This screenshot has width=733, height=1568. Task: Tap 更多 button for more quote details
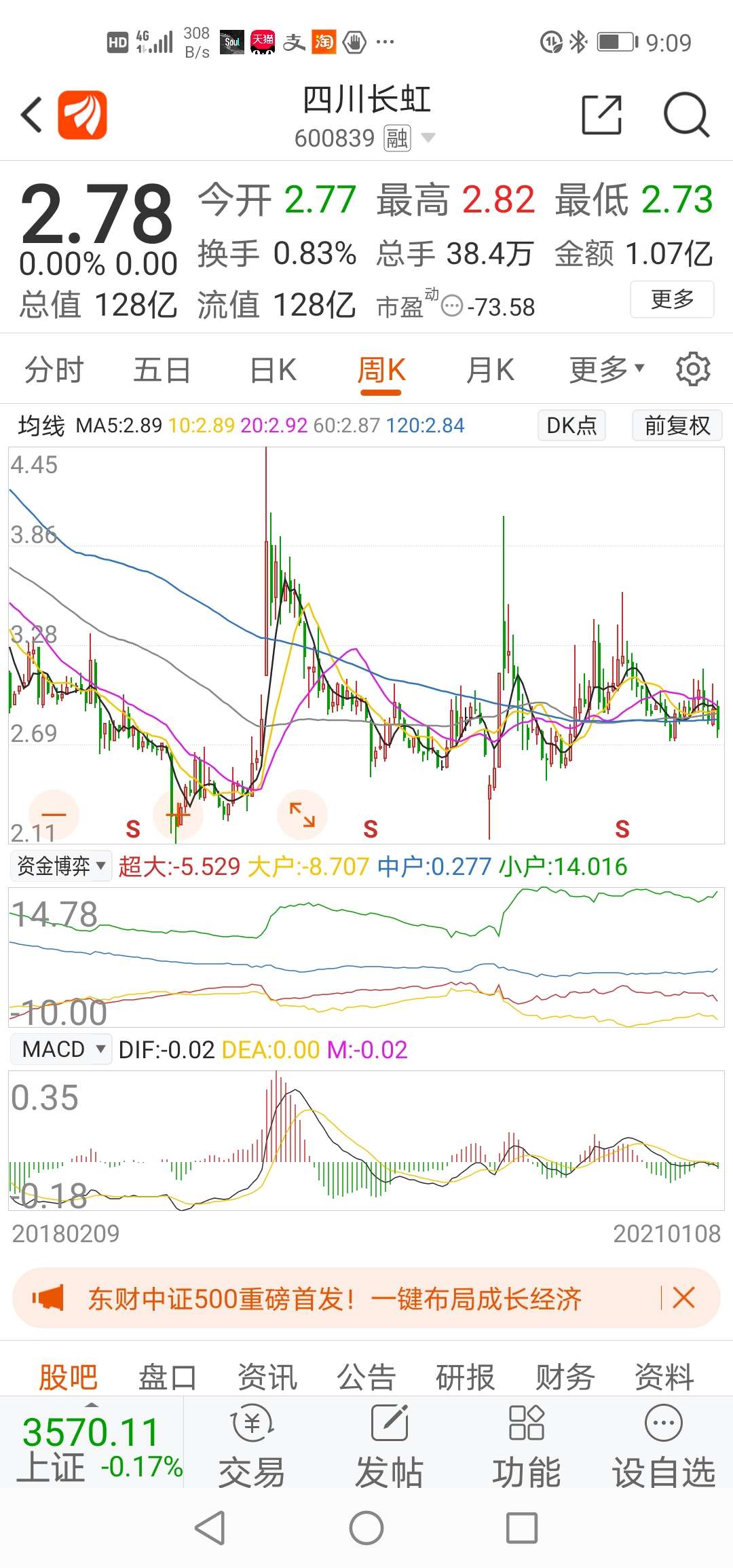(x=672, y=299)
